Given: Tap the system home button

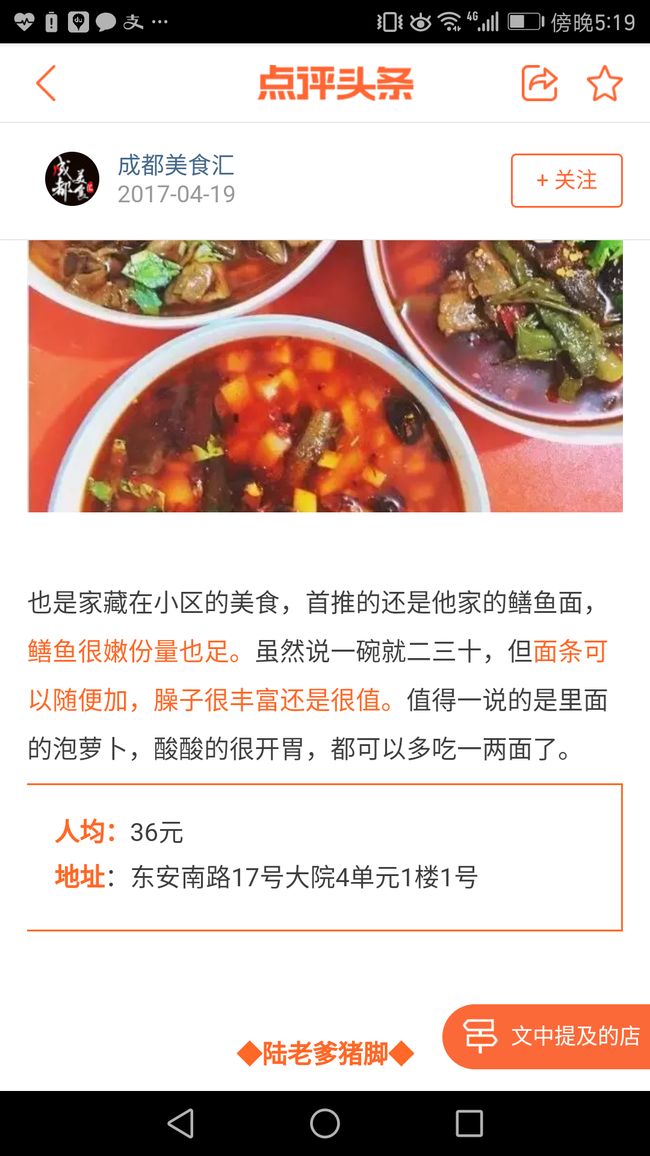Looking at the screenshot, I should point(325,1124).
